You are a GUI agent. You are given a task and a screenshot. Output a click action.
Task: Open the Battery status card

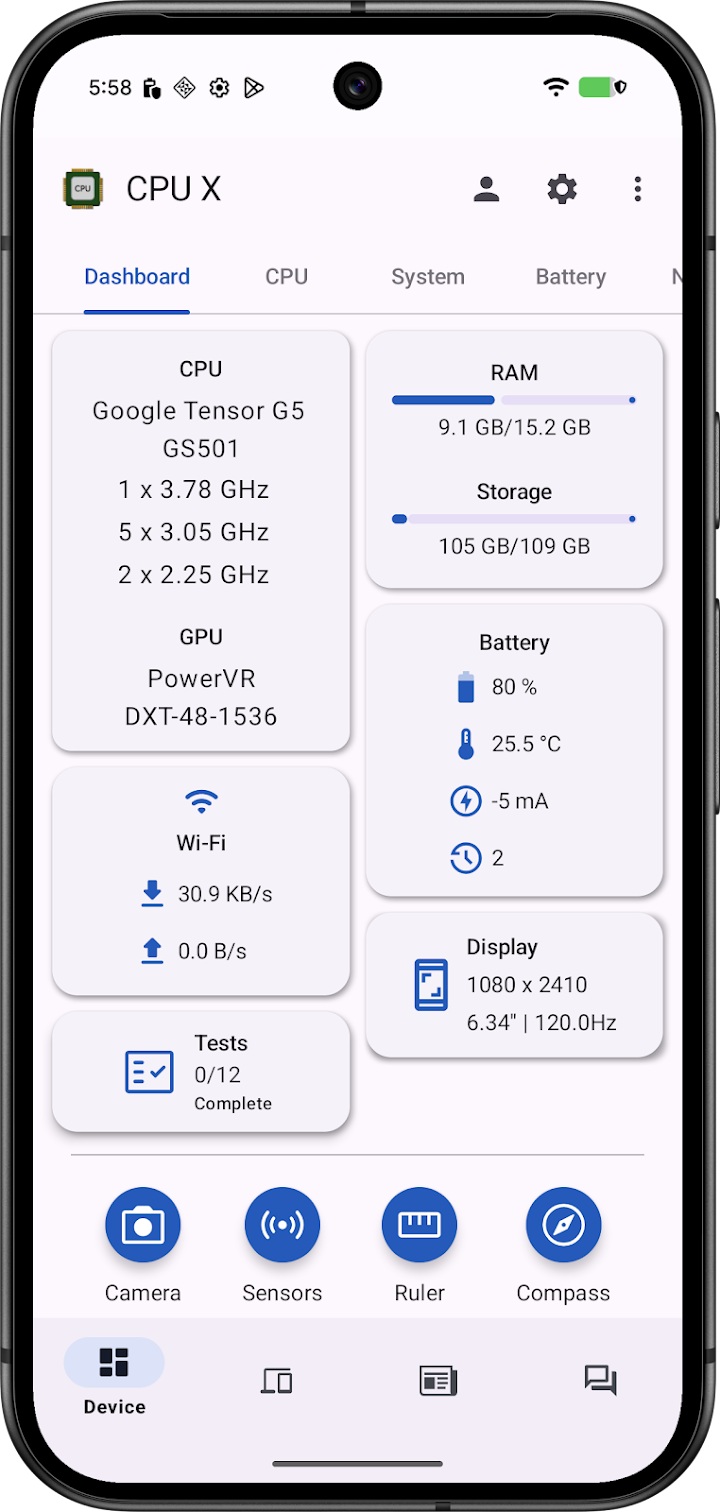tap(514, 750)
